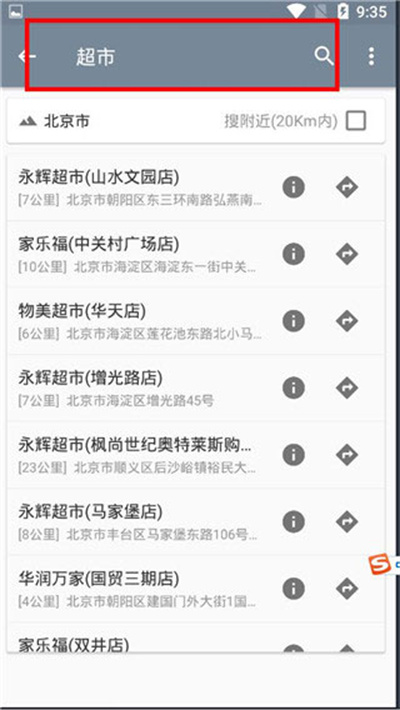Image resolution: width=400 pixels, height=710 pixels.
Task: Tap the search magnifier icon
Action: pyautogui.click(x=324, y=56)
